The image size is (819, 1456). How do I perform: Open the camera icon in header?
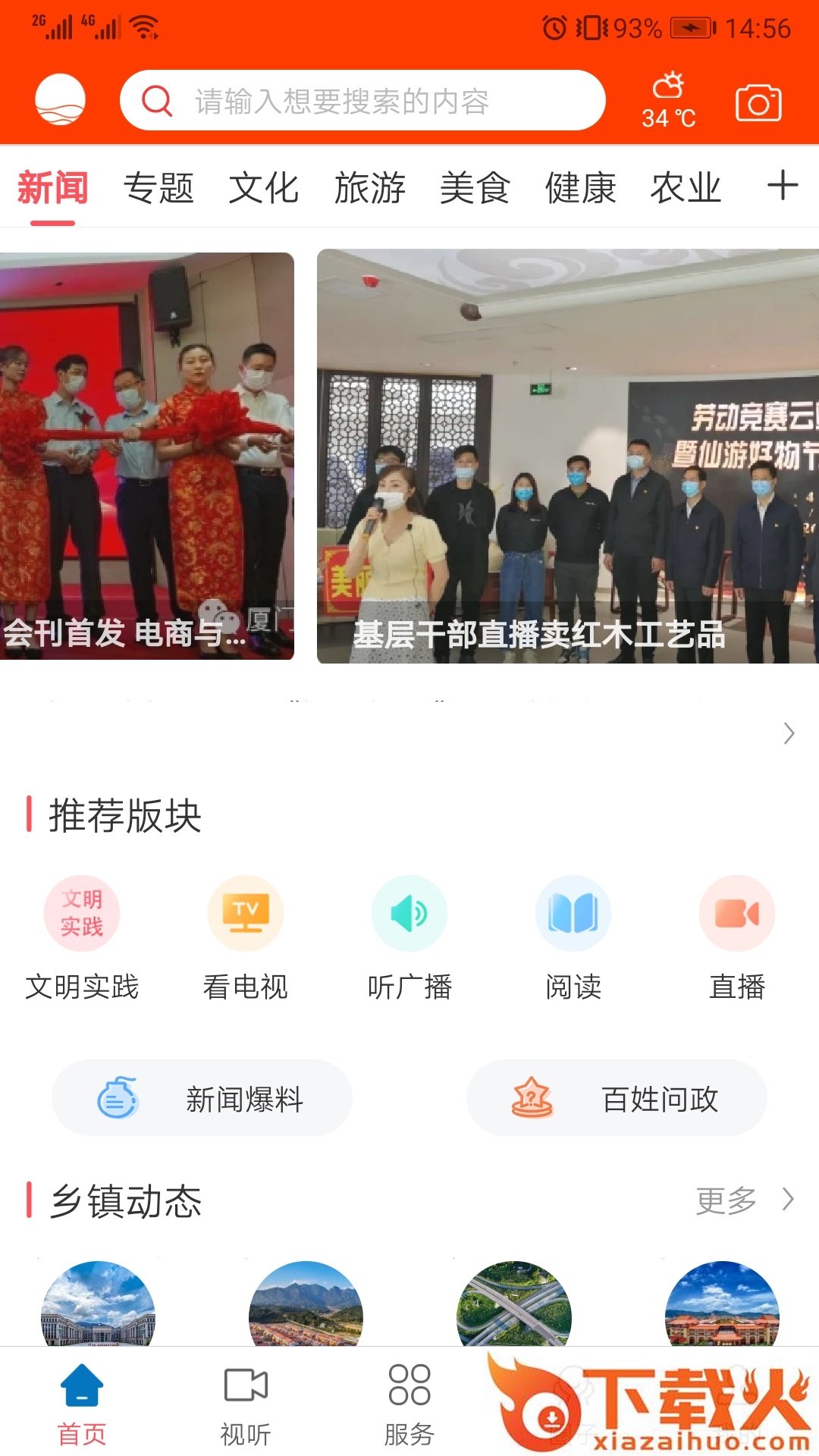pyautogui.click(x=758, y=102)
